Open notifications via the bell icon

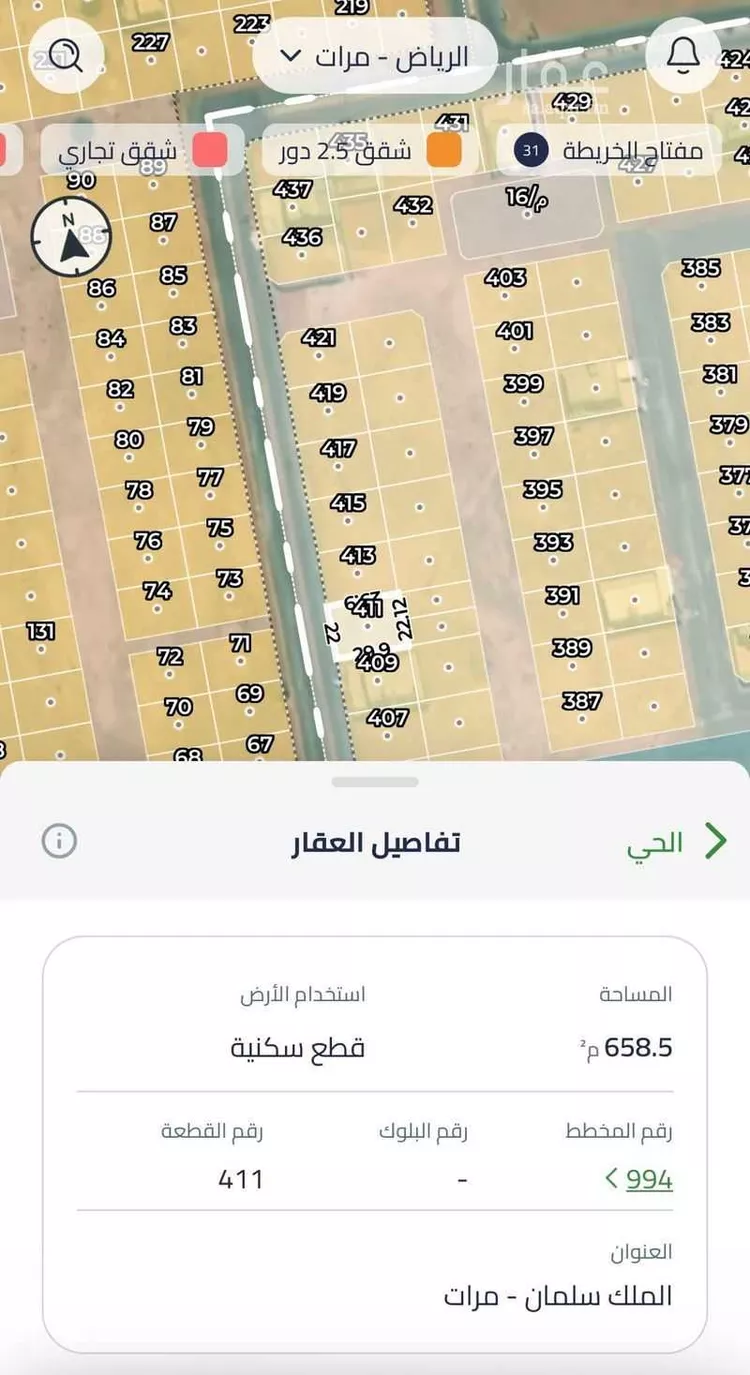(x=684, y=57)
